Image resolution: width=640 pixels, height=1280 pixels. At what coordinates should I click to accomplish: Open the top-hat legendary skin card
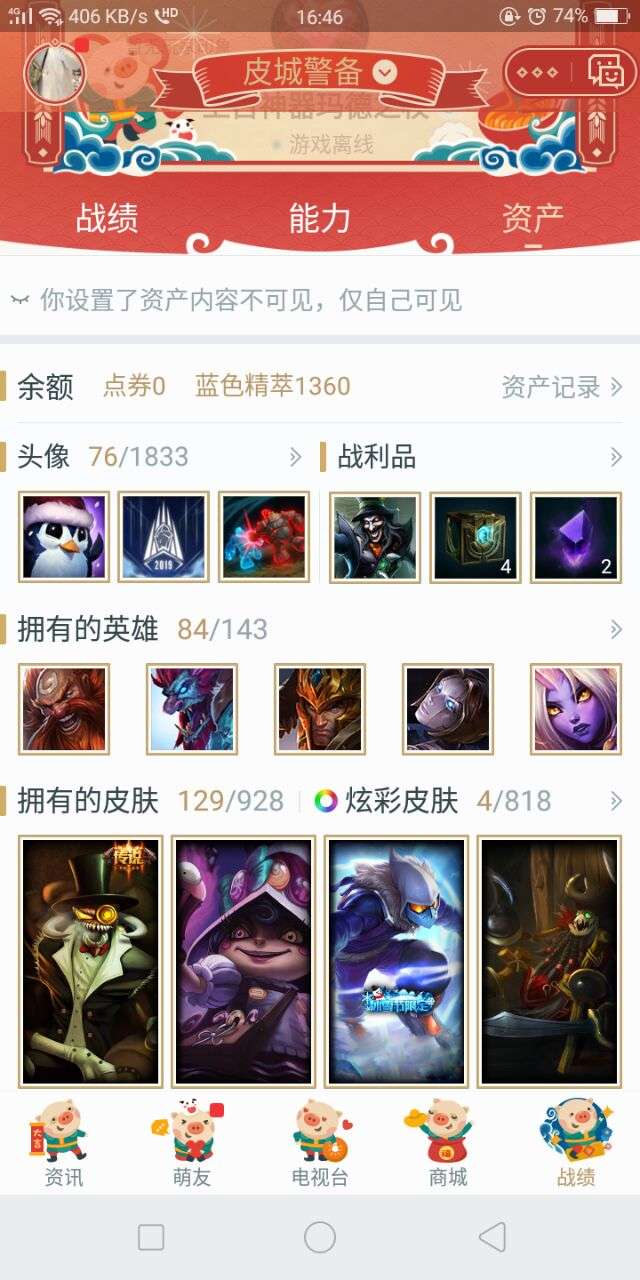91,961
